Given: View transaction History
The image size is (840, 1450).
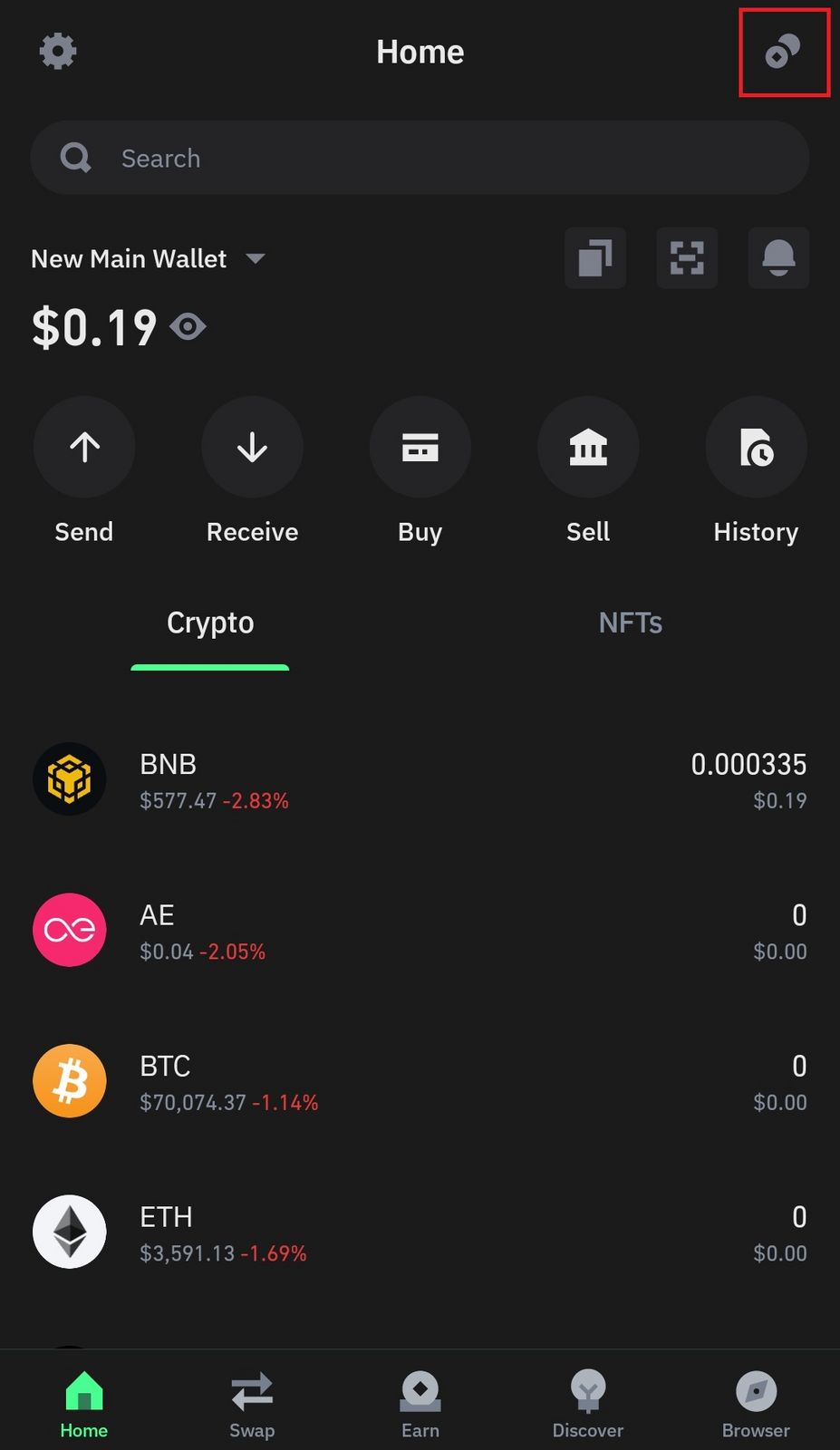Looking at the screenshot, I should [x=756, y=448].
